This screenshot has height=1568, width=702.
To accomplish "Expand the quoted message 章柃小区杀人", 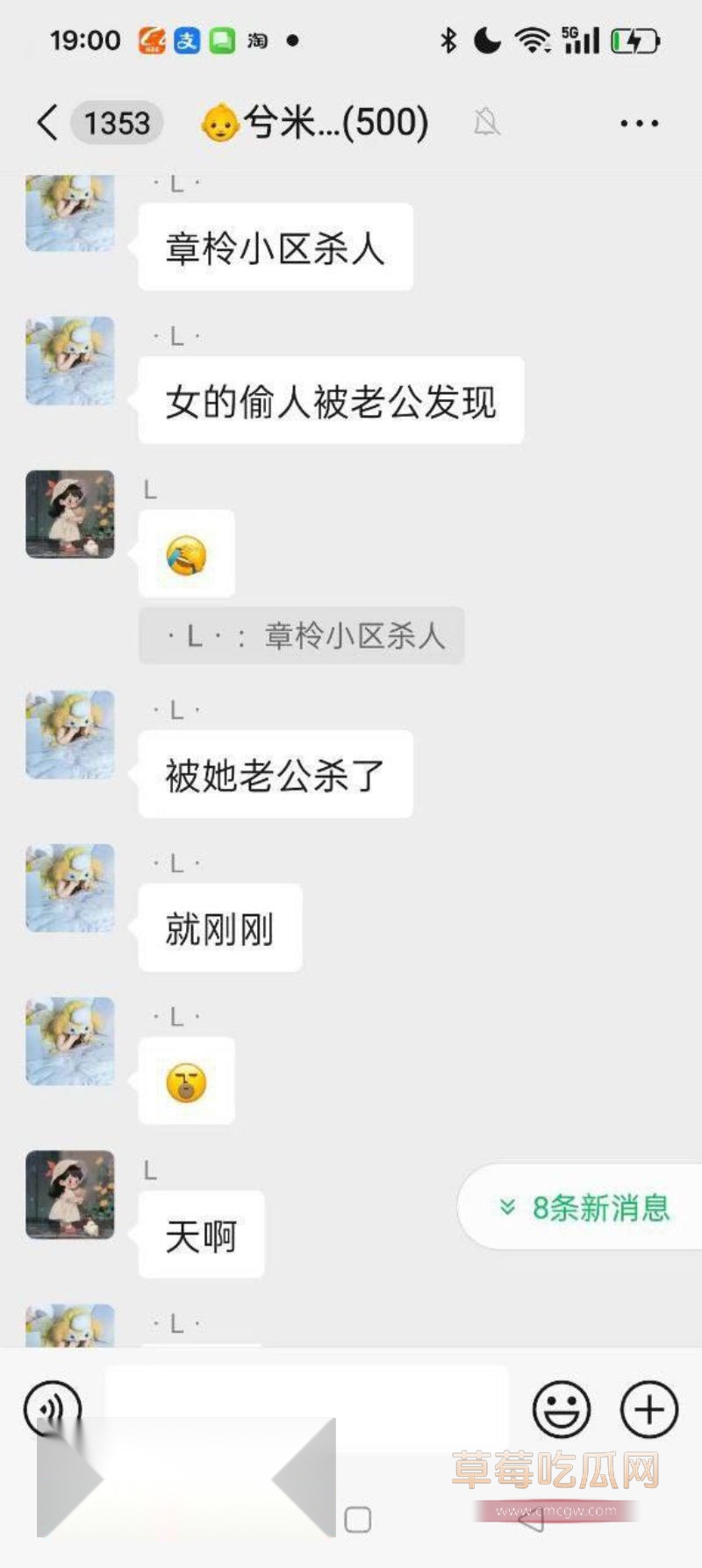I will [302, 636].
